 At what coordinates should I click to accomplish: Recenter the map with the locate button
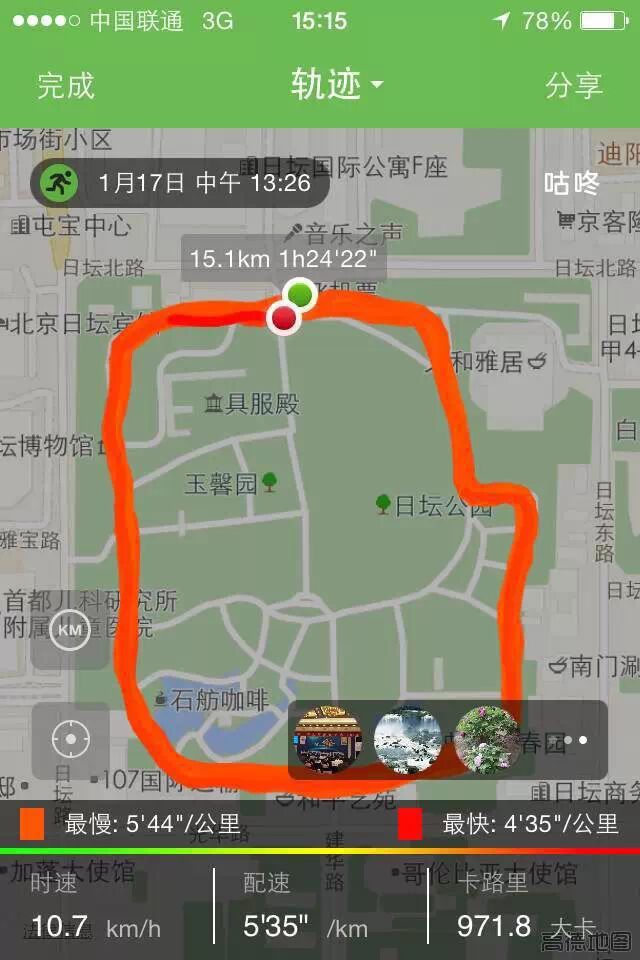pos(70,741)
